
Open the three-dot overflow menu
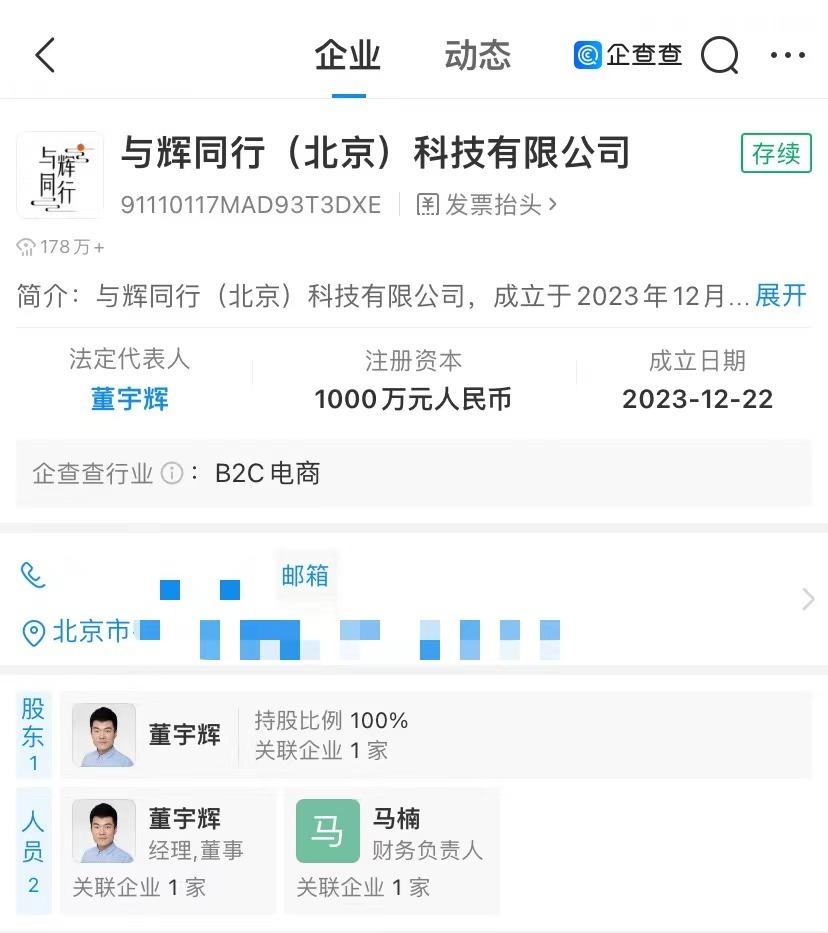787,55
